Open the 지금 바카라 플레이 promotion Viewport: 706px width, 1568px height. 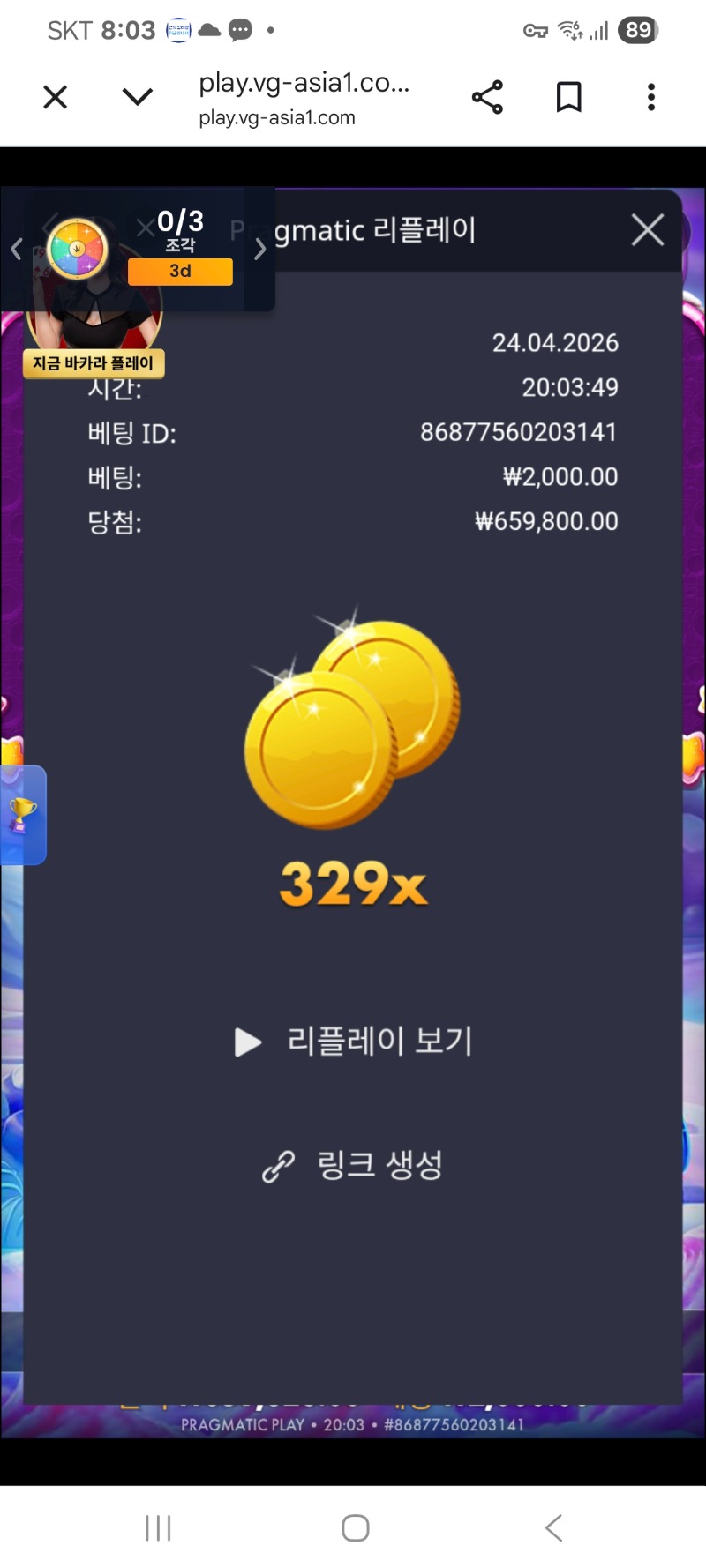coord(94,362)
